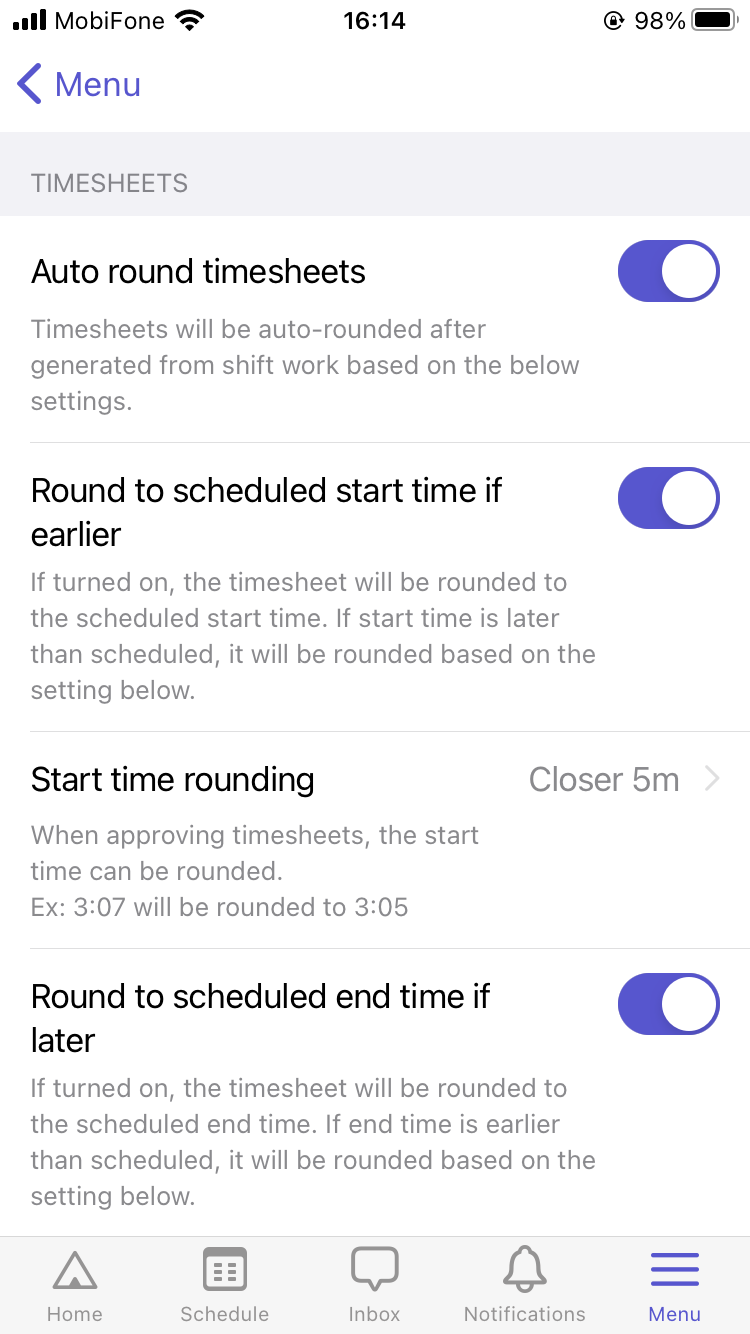Image resolution: width=750 pixels, height=1334 pixels.
Task: Tap the Home label in bottom bar
Action: [74, 1314]
